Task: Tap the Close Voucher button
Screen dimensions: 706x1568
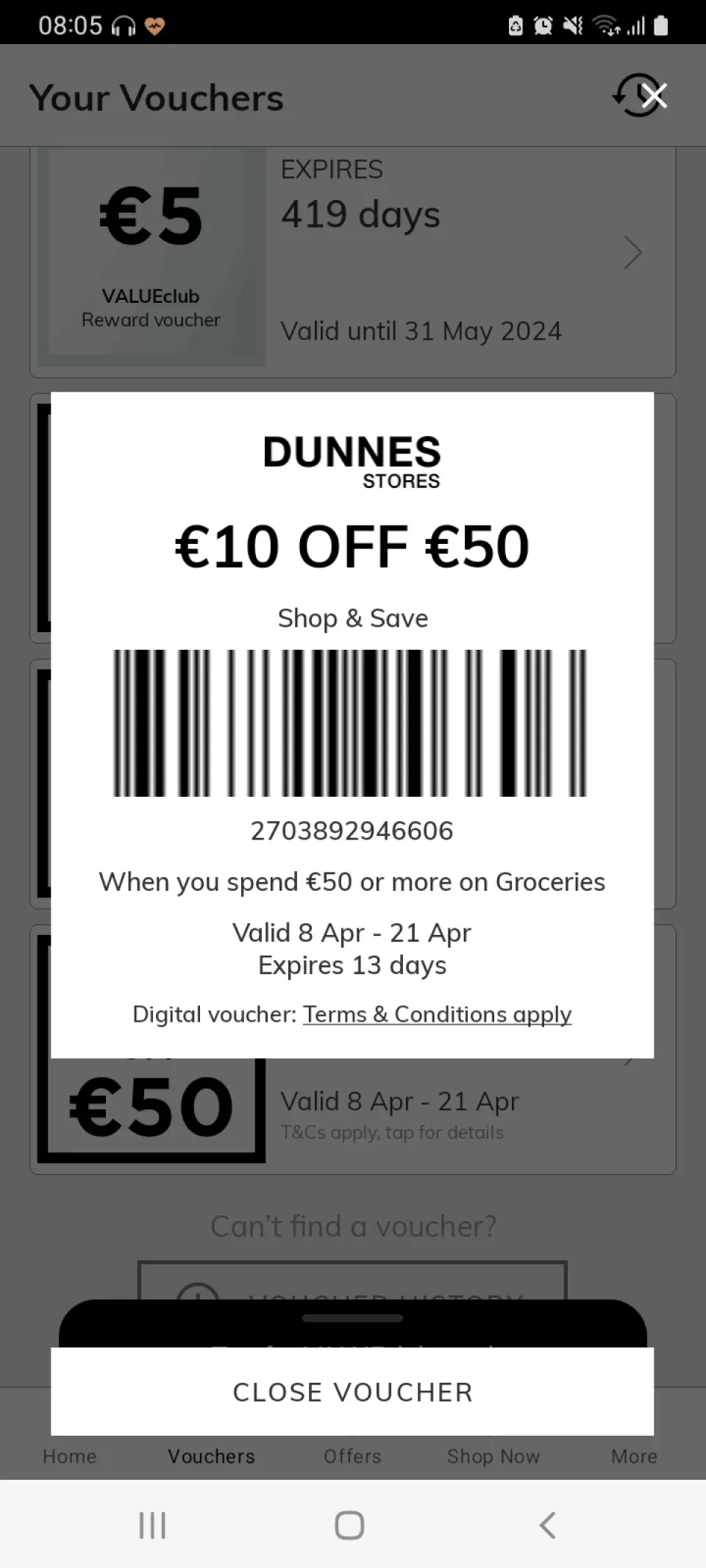Action: (x=352, y=1392)
